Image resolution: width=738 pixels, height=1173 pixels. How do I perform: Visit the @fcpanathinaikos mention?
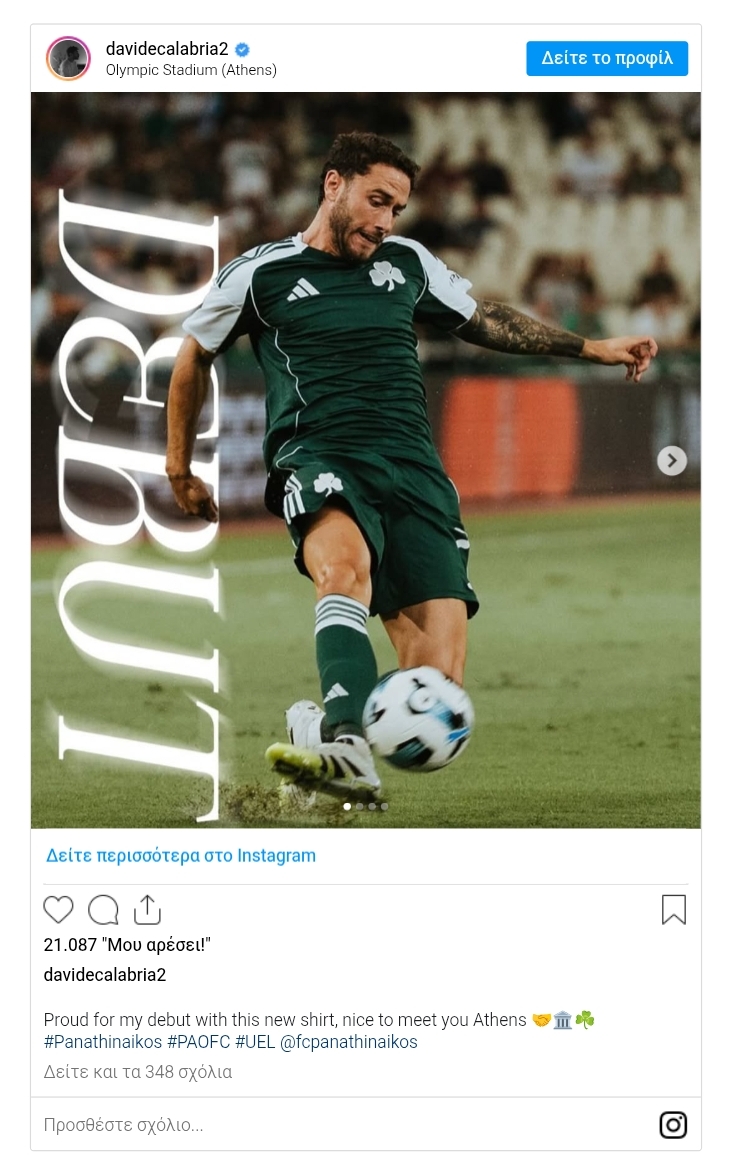click(349, 1042)
